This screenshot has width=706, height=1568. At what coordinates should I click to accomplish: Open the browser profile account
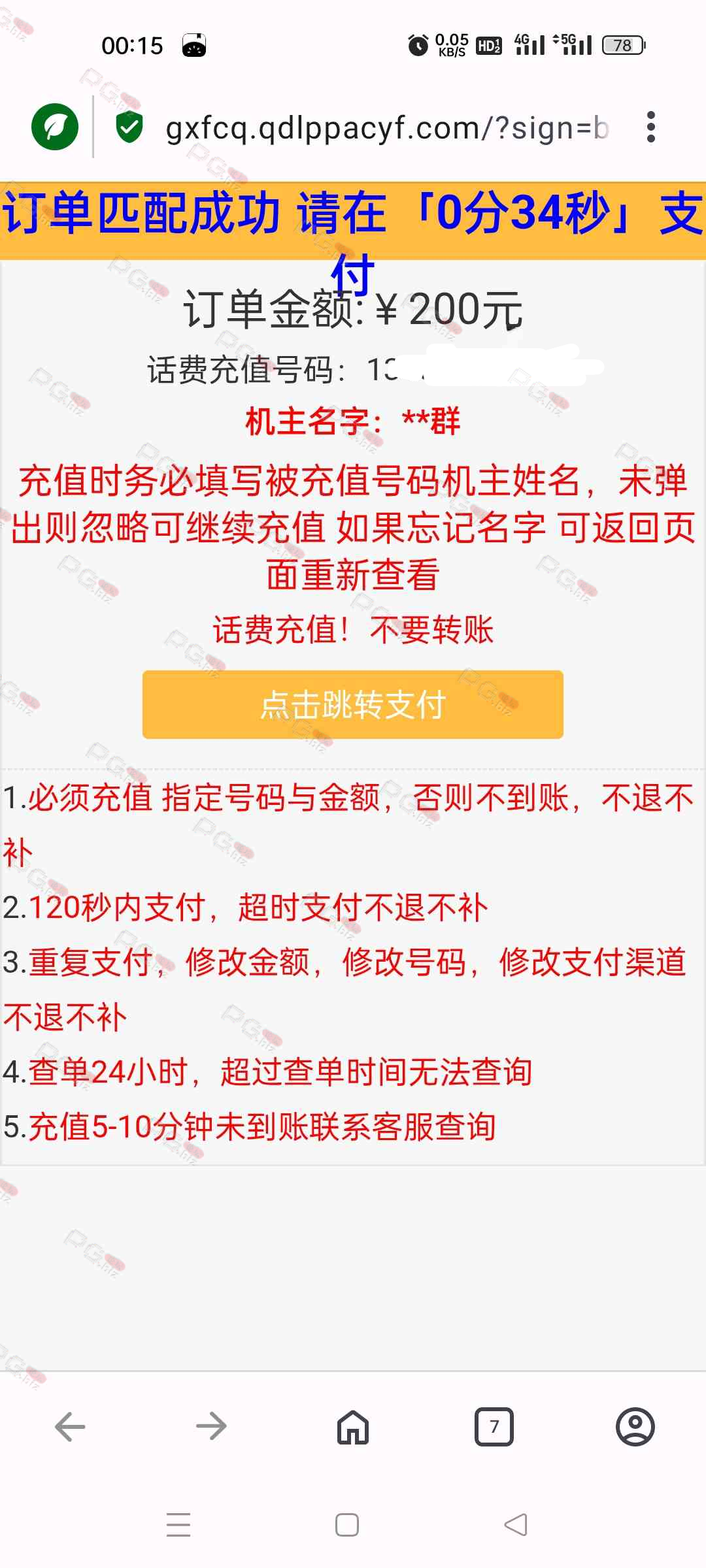click(x=635, y=1426)
